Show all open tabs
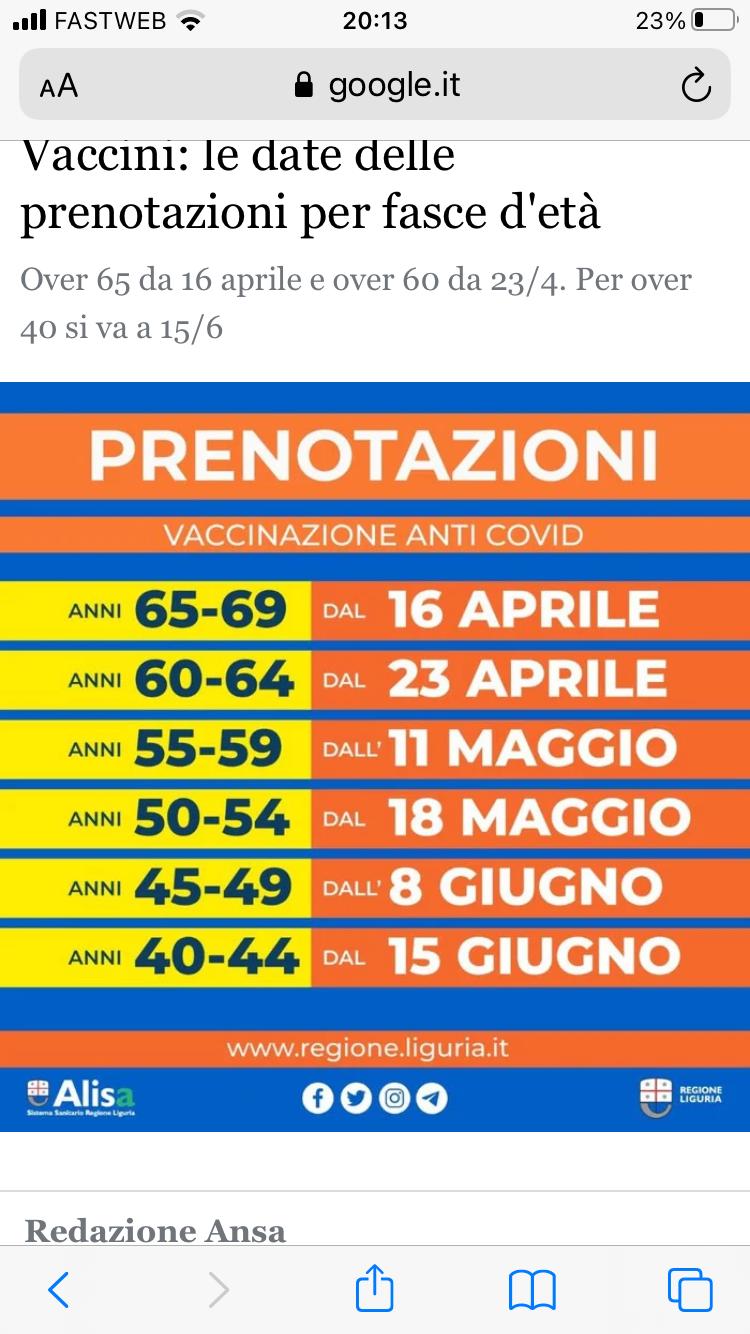This screenshot has width=750, height=1334. coord(689,1289)
